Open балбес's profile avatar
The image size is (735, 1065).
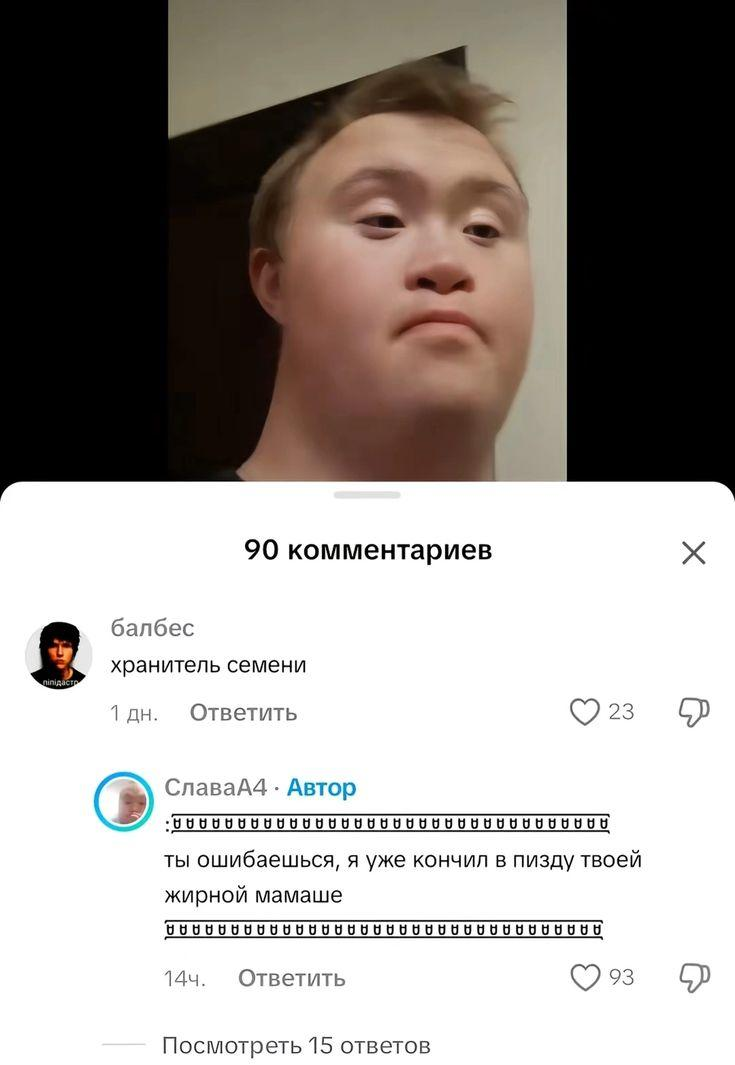coord(59,655)
